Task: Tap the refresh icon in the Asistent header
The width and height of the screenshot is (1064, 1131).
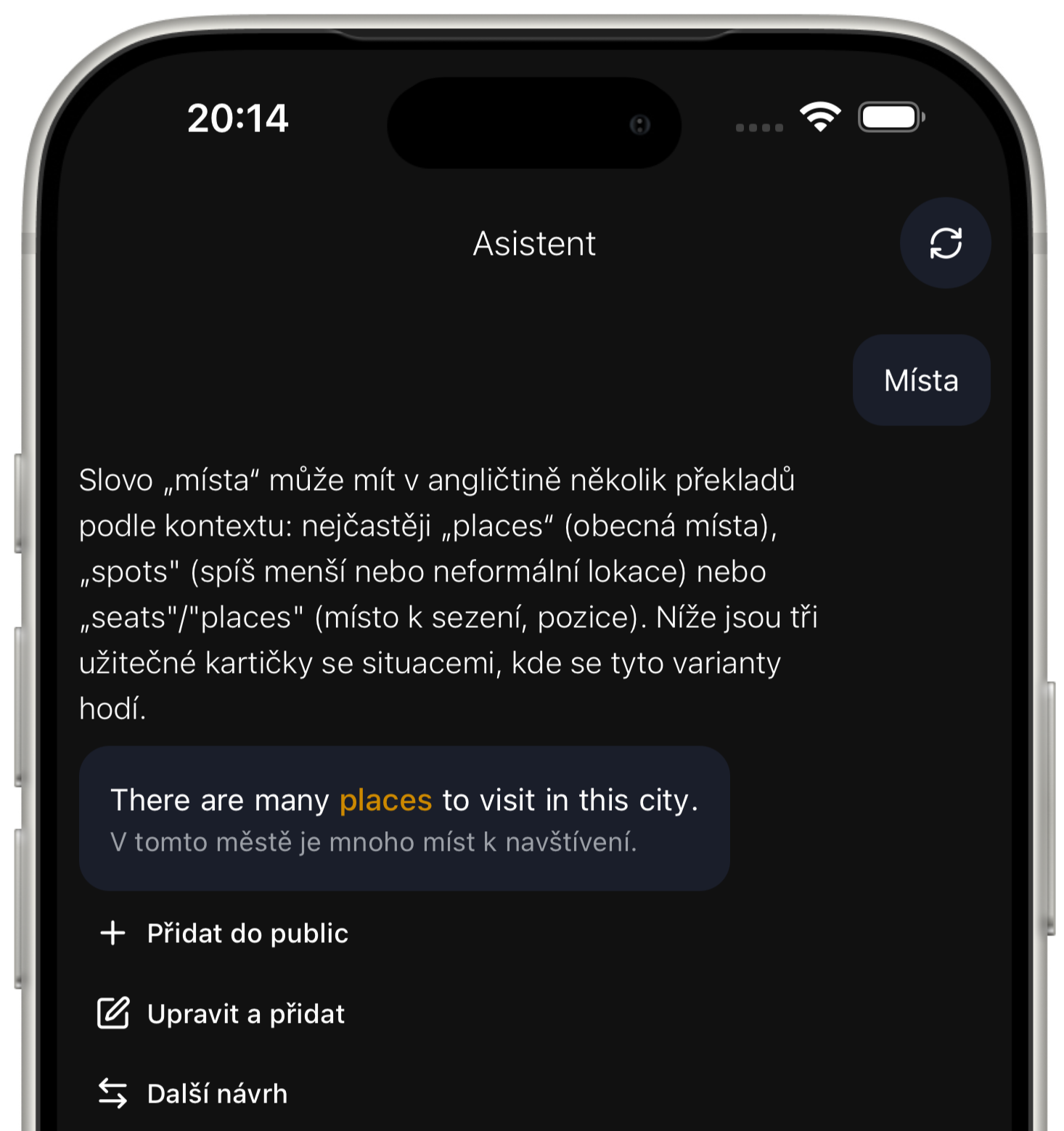Action: 945,243
